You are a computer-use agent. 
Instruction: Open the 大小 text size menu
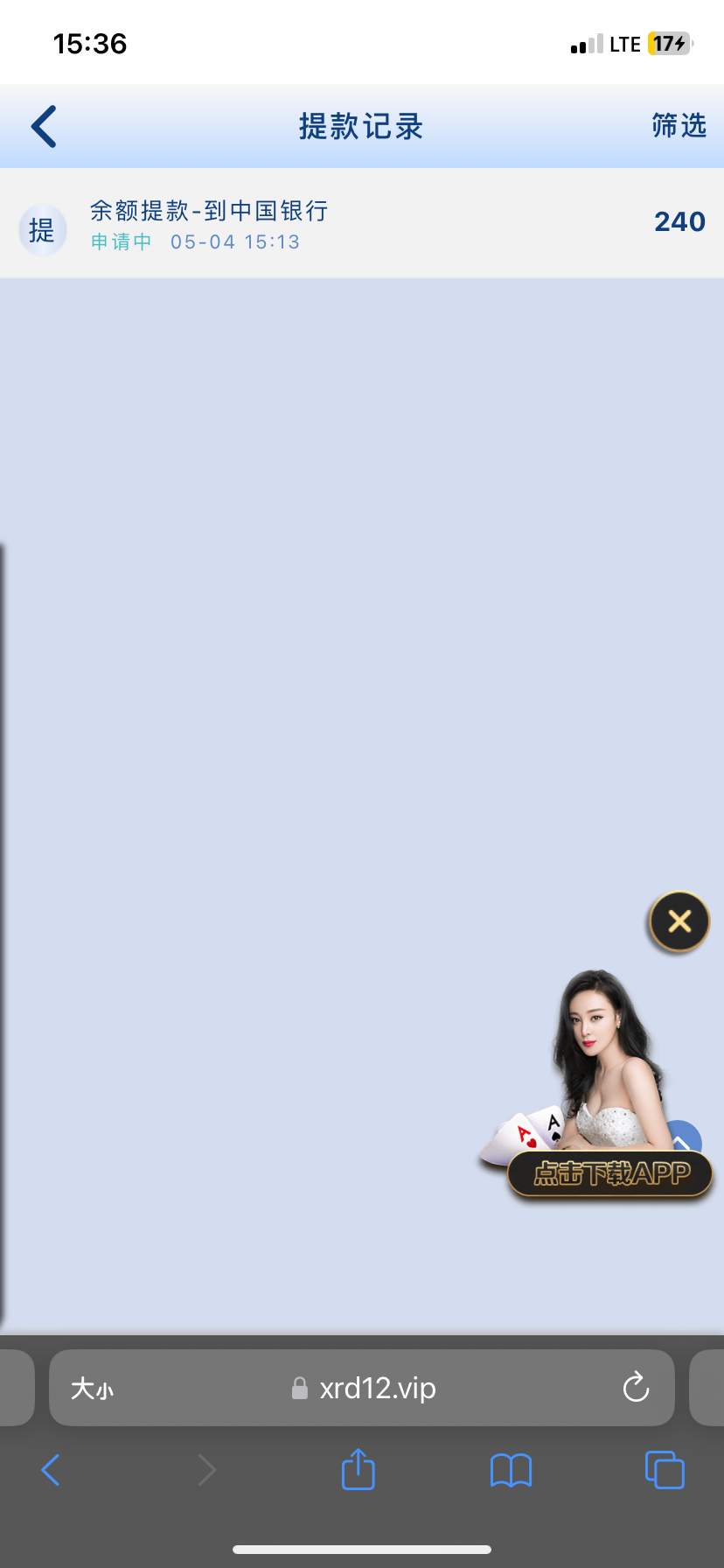click(x=92, y=1389)
